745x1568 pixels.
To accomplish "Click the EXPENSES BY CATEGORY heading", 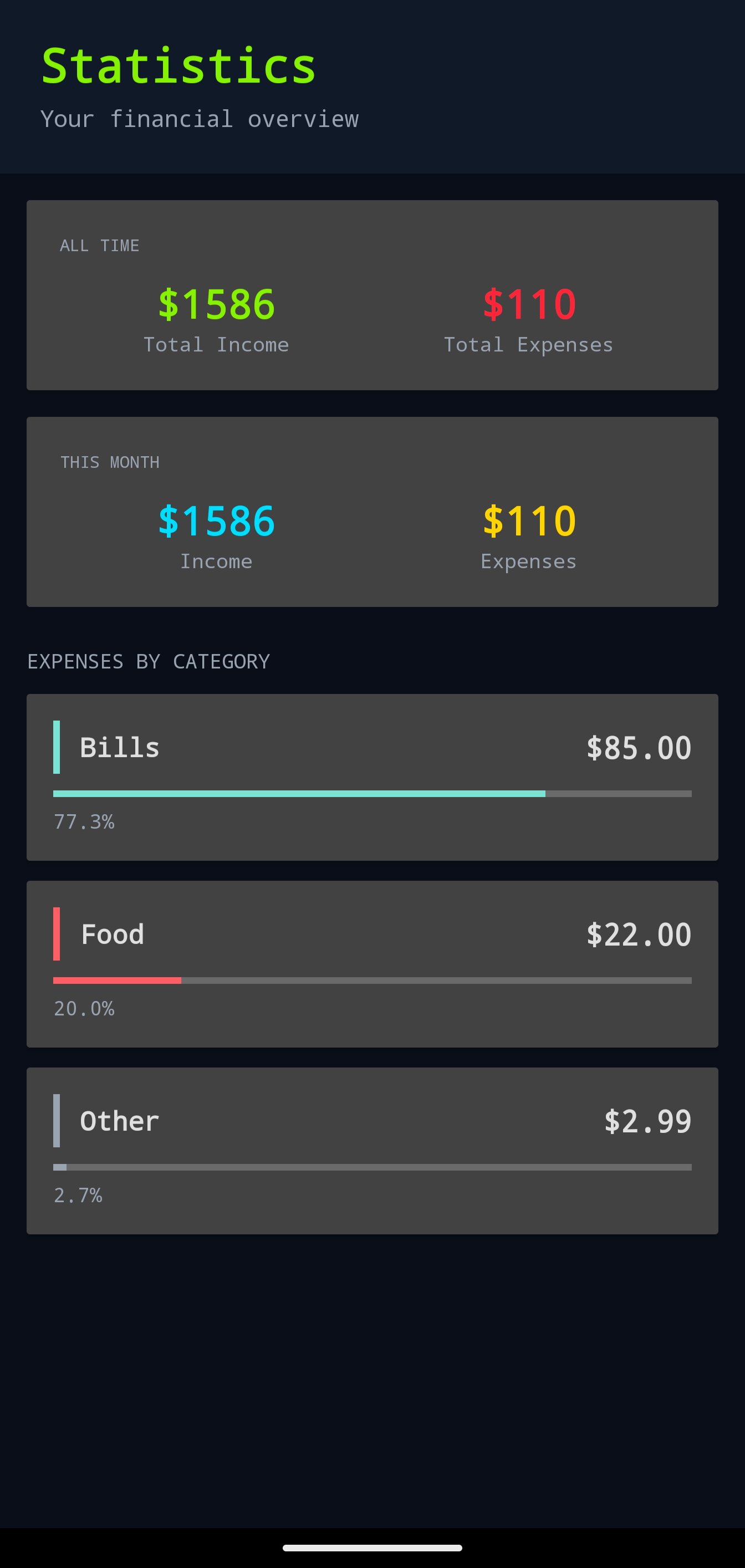I will tap(149, 661).
